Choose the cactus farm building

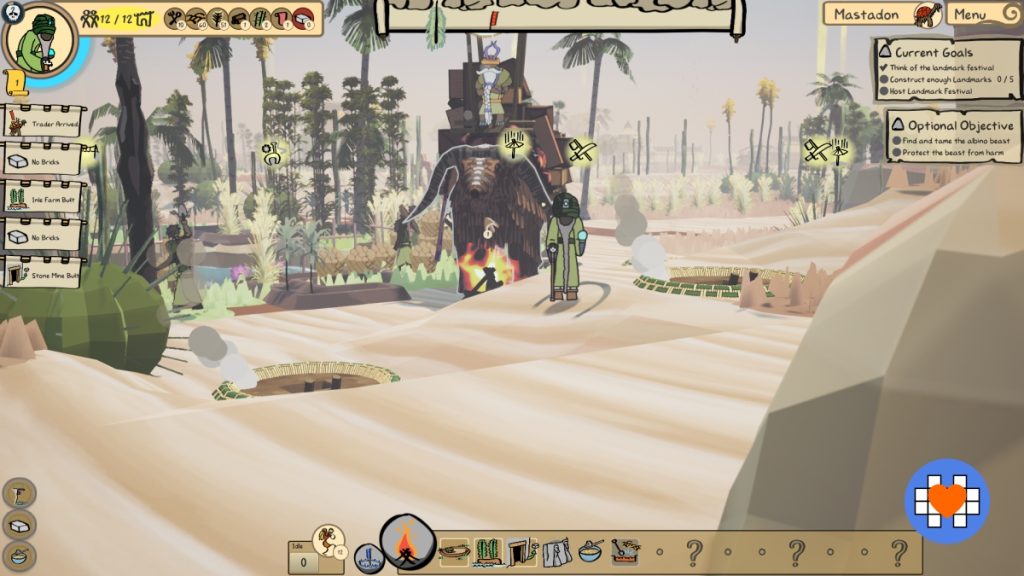pyautogui.click(x=487, y=552)
